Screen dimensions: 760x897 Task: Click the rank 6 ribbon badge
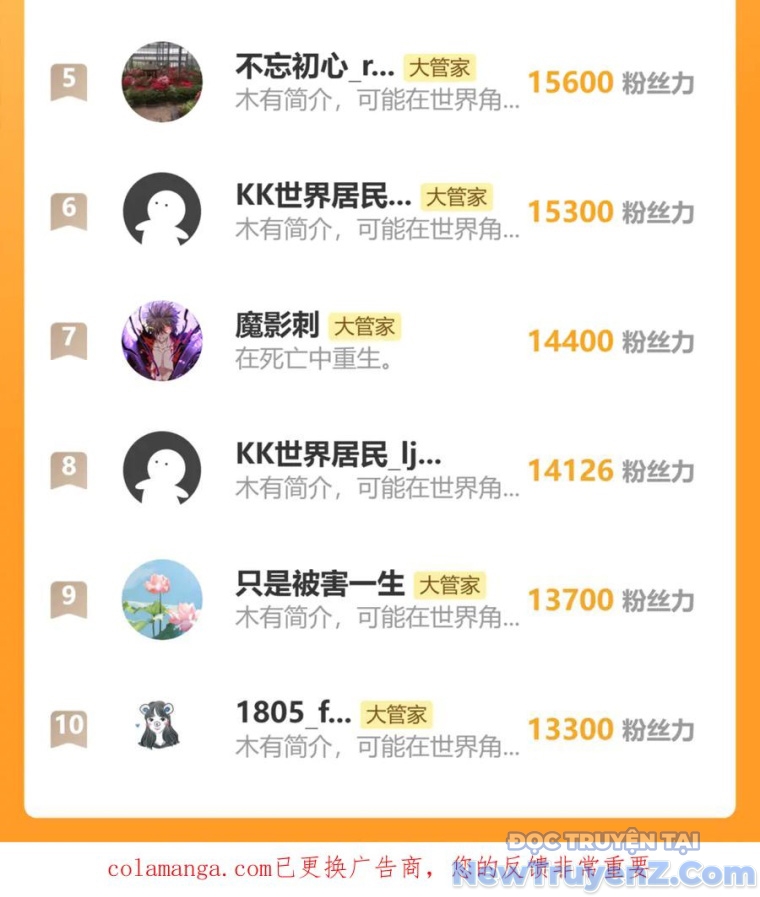[x=68, y=211]
